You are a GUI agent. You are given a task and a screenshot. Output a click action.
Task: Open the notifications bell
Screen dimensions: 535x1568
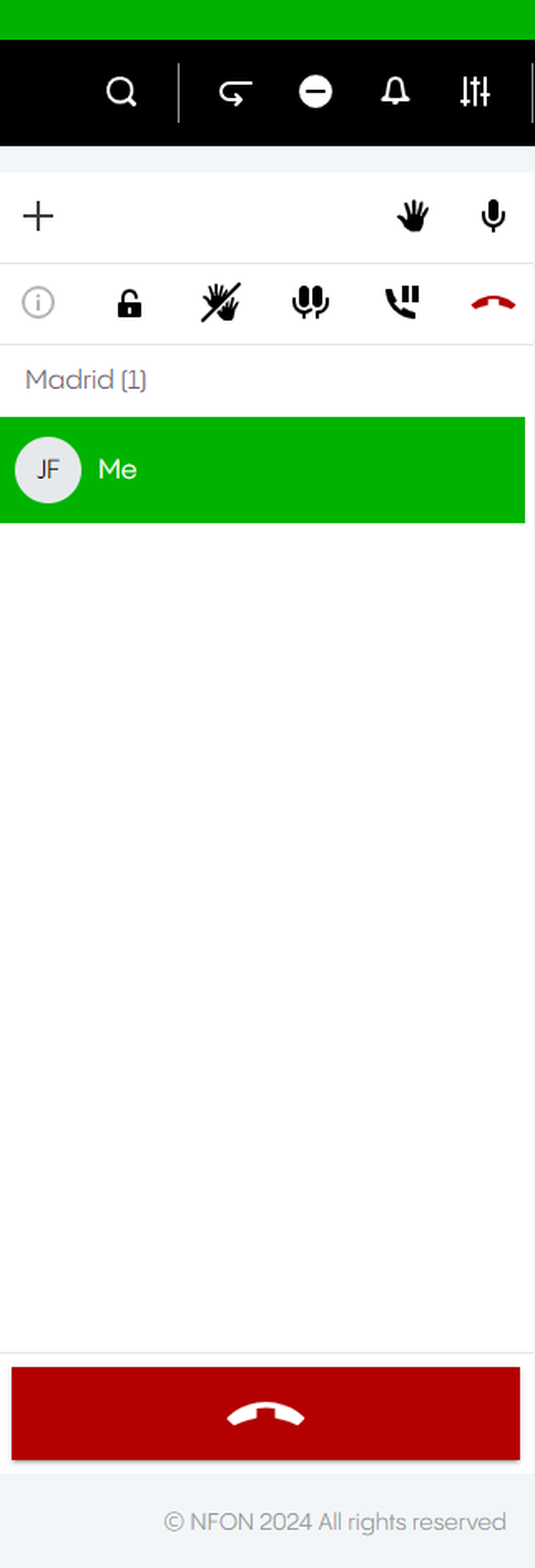395,93
